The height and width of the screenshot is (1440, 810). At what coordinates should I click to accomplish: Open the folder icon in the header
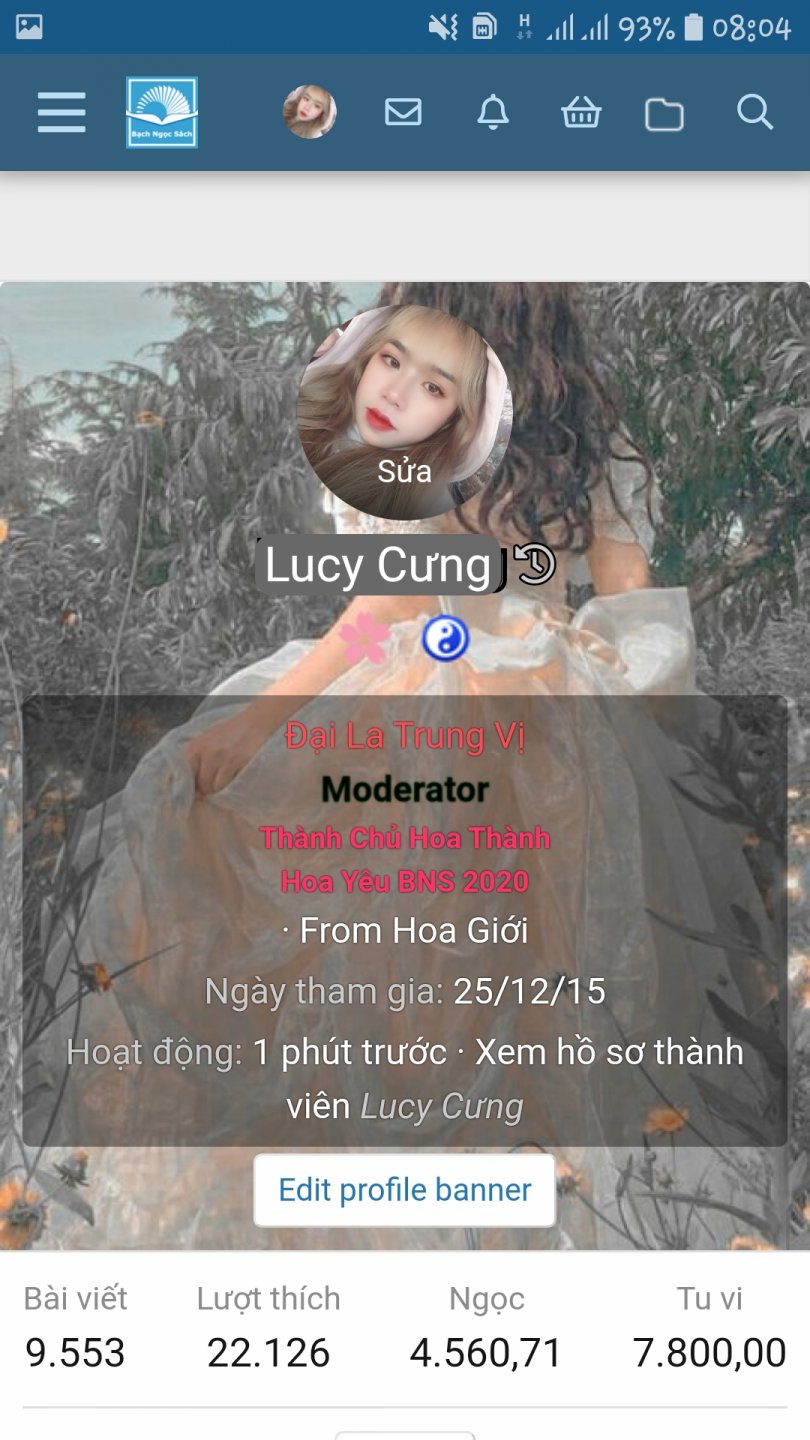point(664,115)
